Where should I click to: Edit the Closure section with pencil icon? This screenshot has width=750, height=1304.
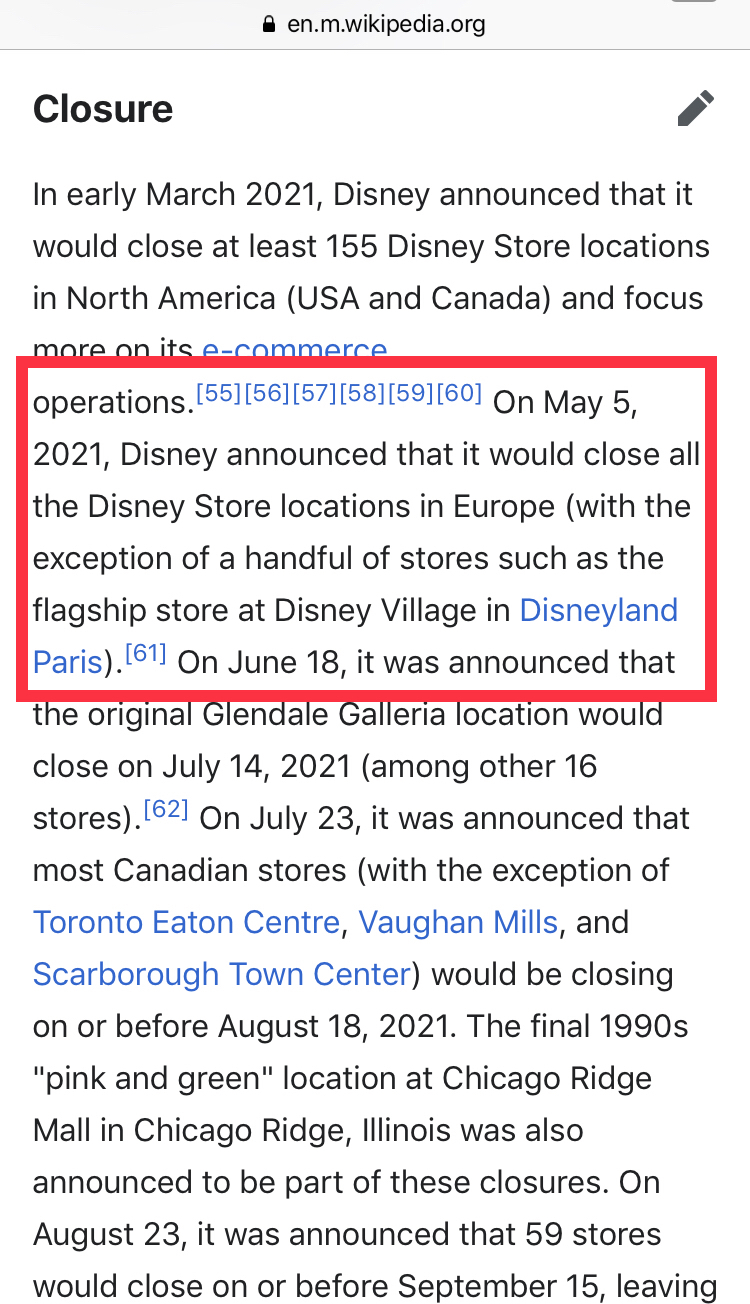pos(696,108)
